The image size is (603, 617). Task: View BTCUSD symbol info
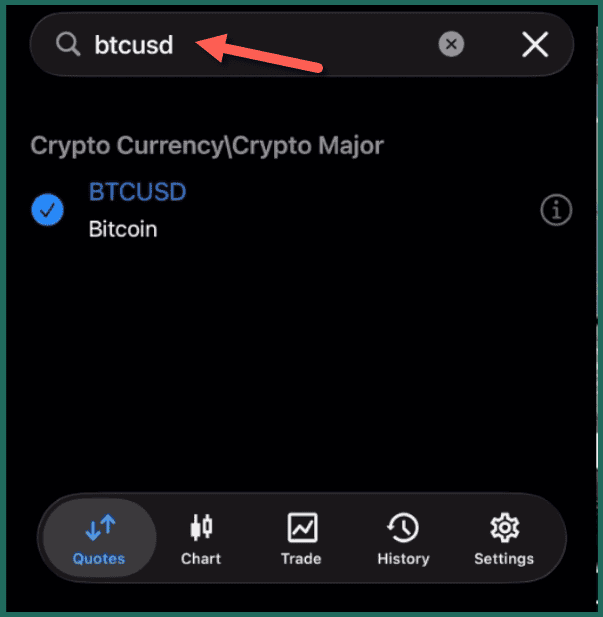(x=556, y=210)
